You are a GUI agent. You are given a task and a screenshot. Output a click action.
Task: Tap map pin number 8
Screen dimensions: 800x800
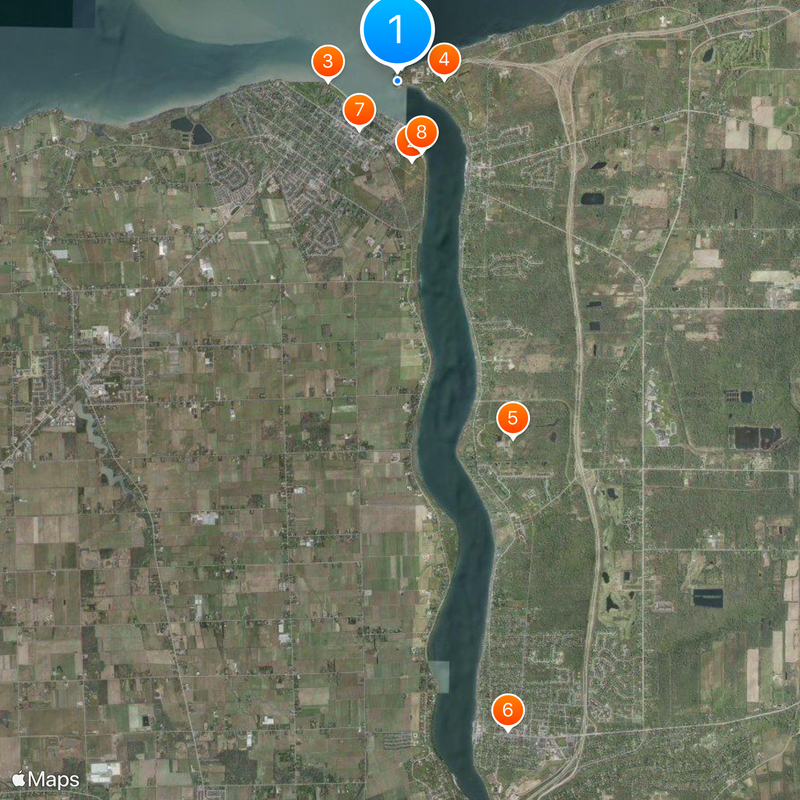[x=422, y=131]
